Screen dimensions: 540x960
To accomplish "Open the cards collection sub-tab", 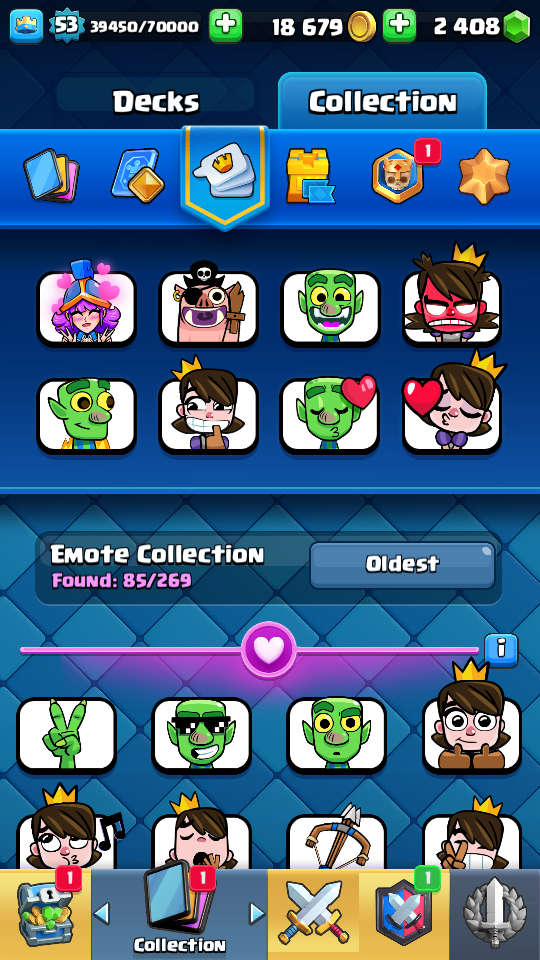I will 50,178.
